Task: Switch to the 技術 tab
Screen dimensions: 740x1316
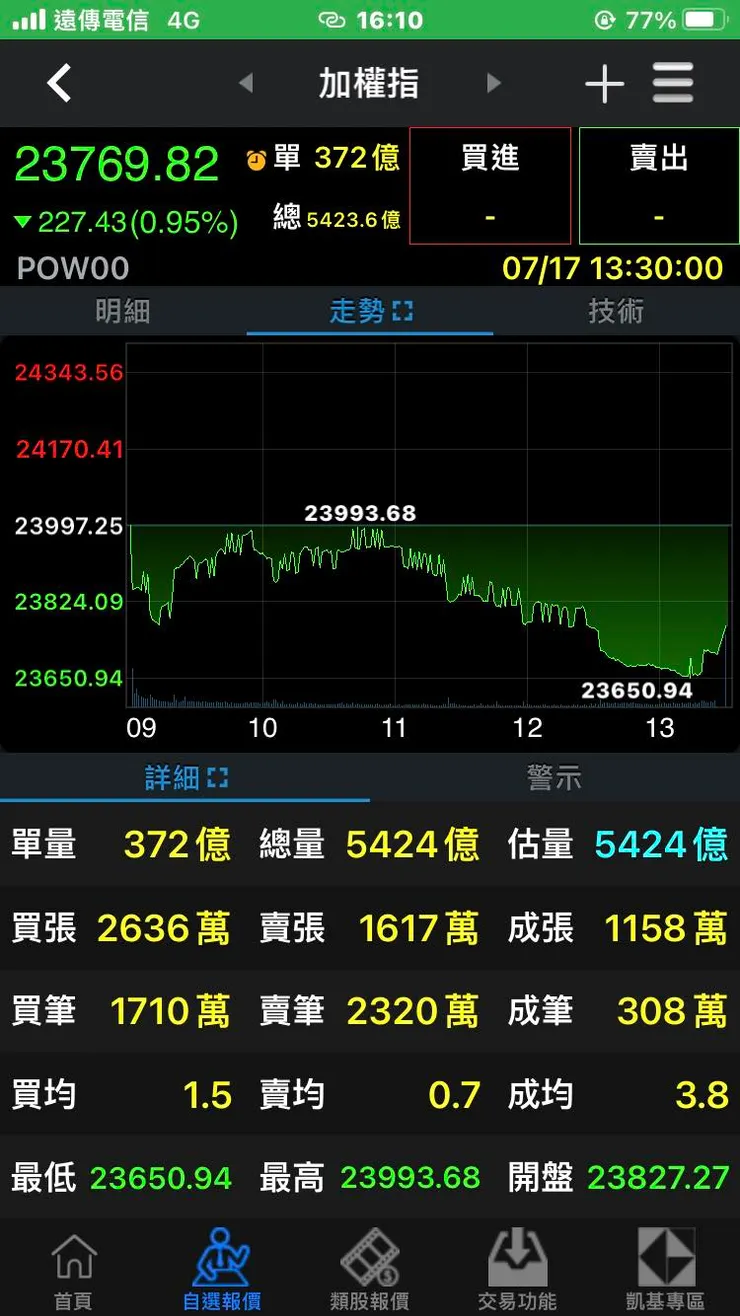Action: click(616, 311)
